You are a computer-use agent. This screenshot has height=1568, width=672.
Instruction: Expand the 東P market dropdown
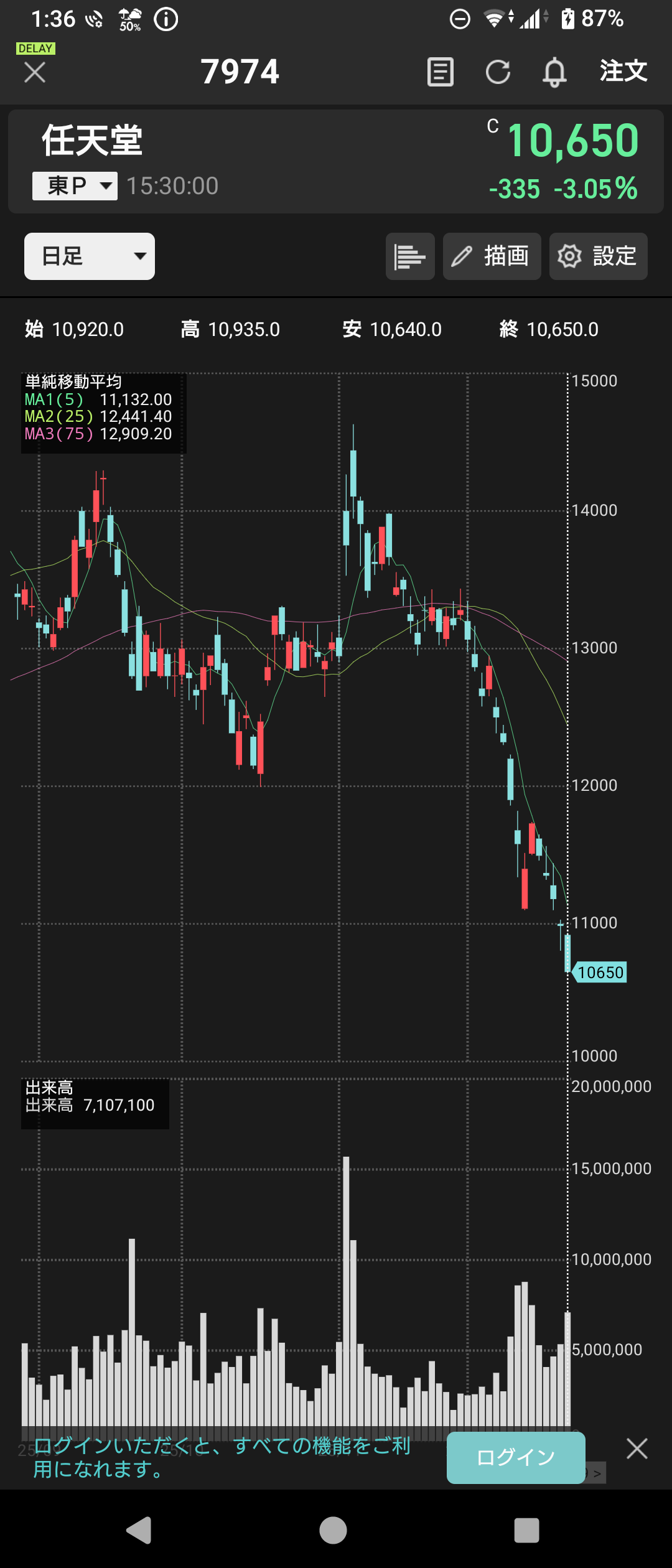click(75, 186)
